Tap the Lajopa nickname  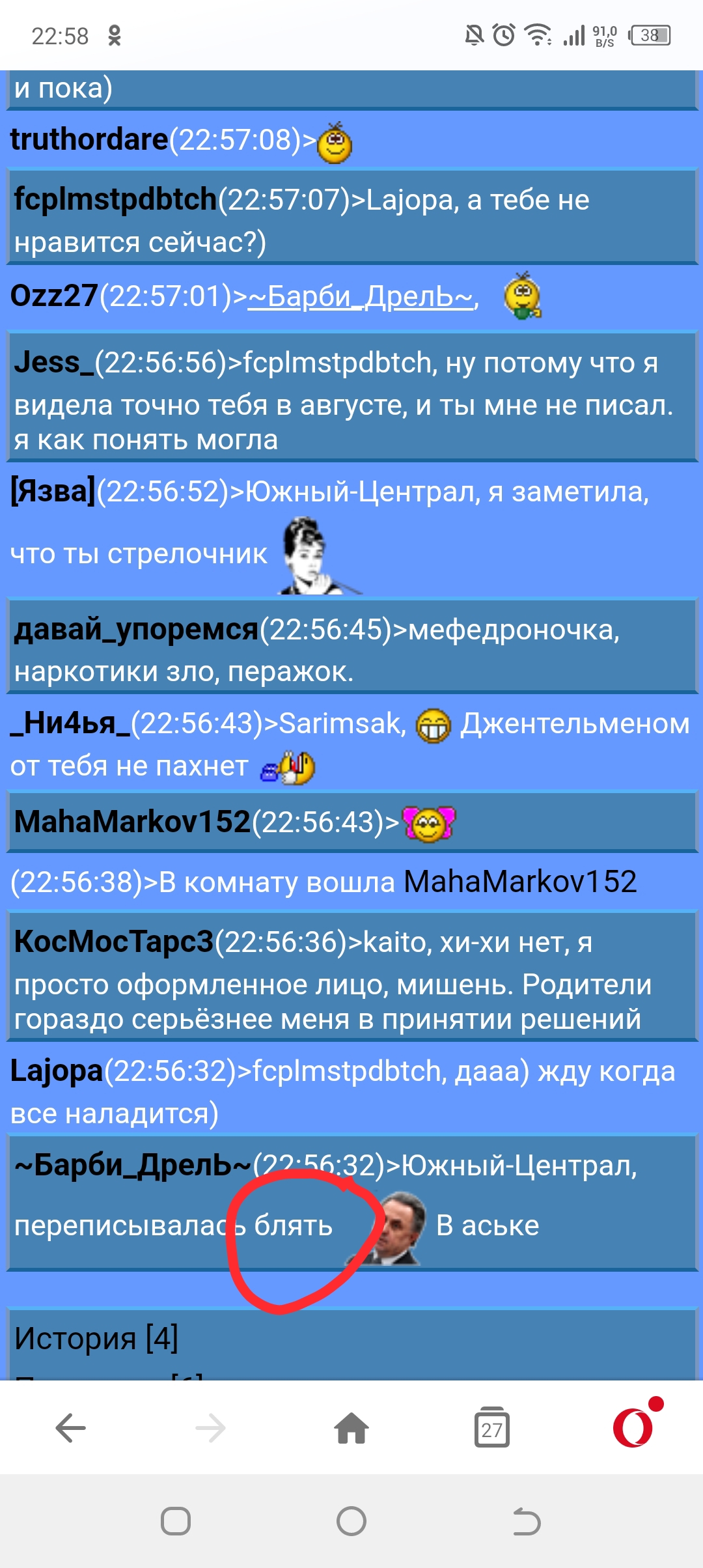57,1071
